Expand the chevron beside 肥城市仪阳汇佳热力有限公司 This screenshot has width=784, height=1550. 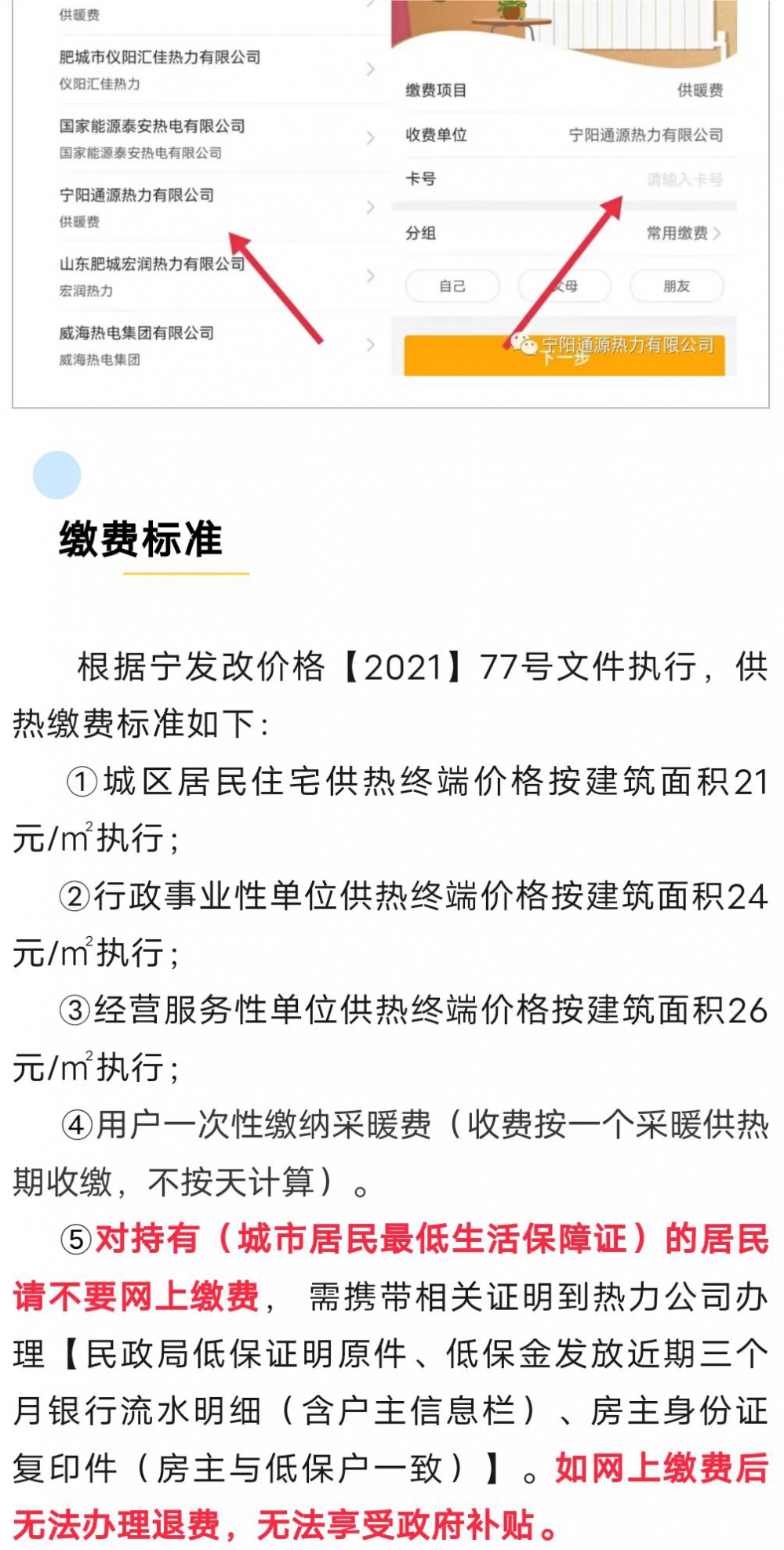click(370, 67)
